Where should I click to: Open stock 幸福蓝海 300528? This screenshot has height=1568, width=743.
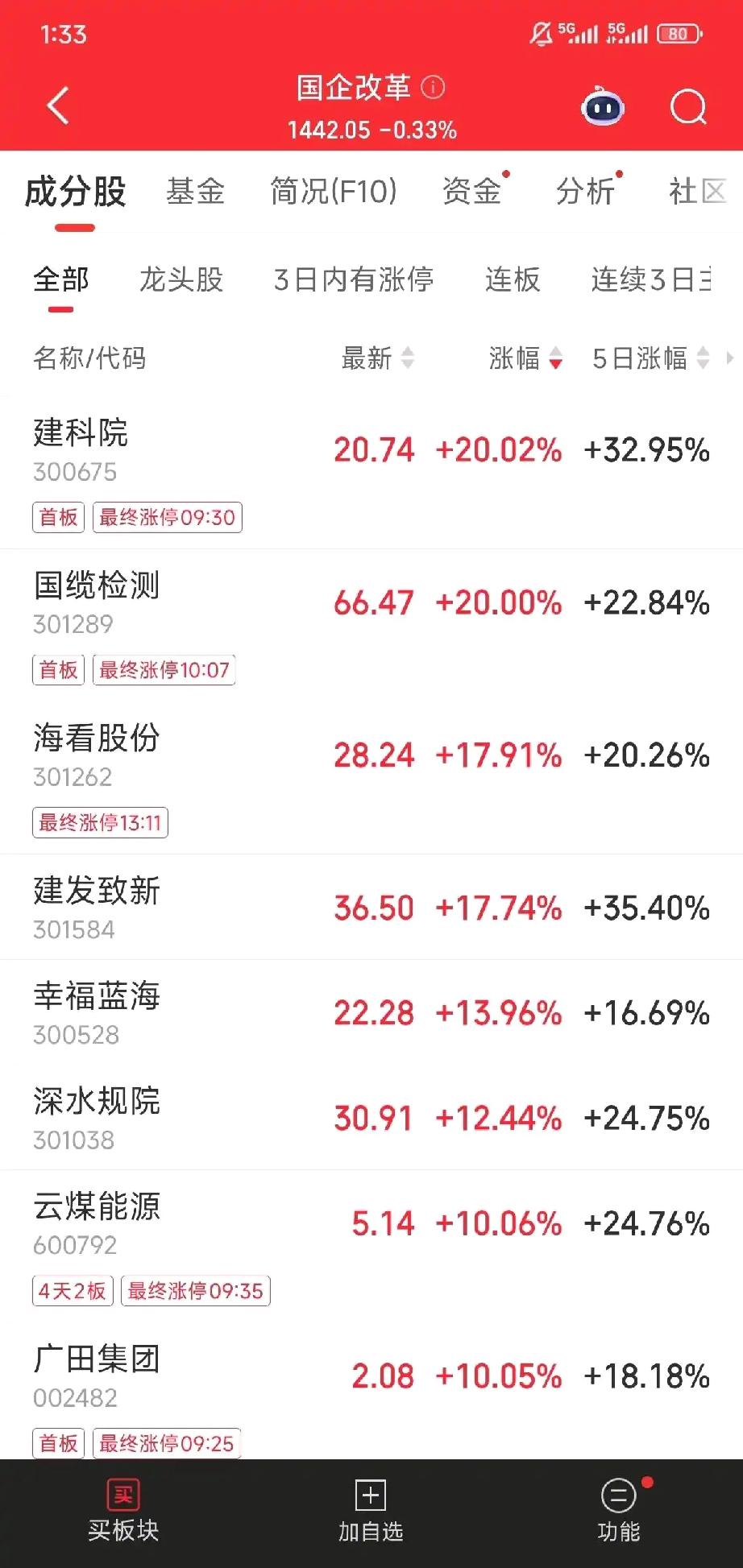(x=97, y=1012)
